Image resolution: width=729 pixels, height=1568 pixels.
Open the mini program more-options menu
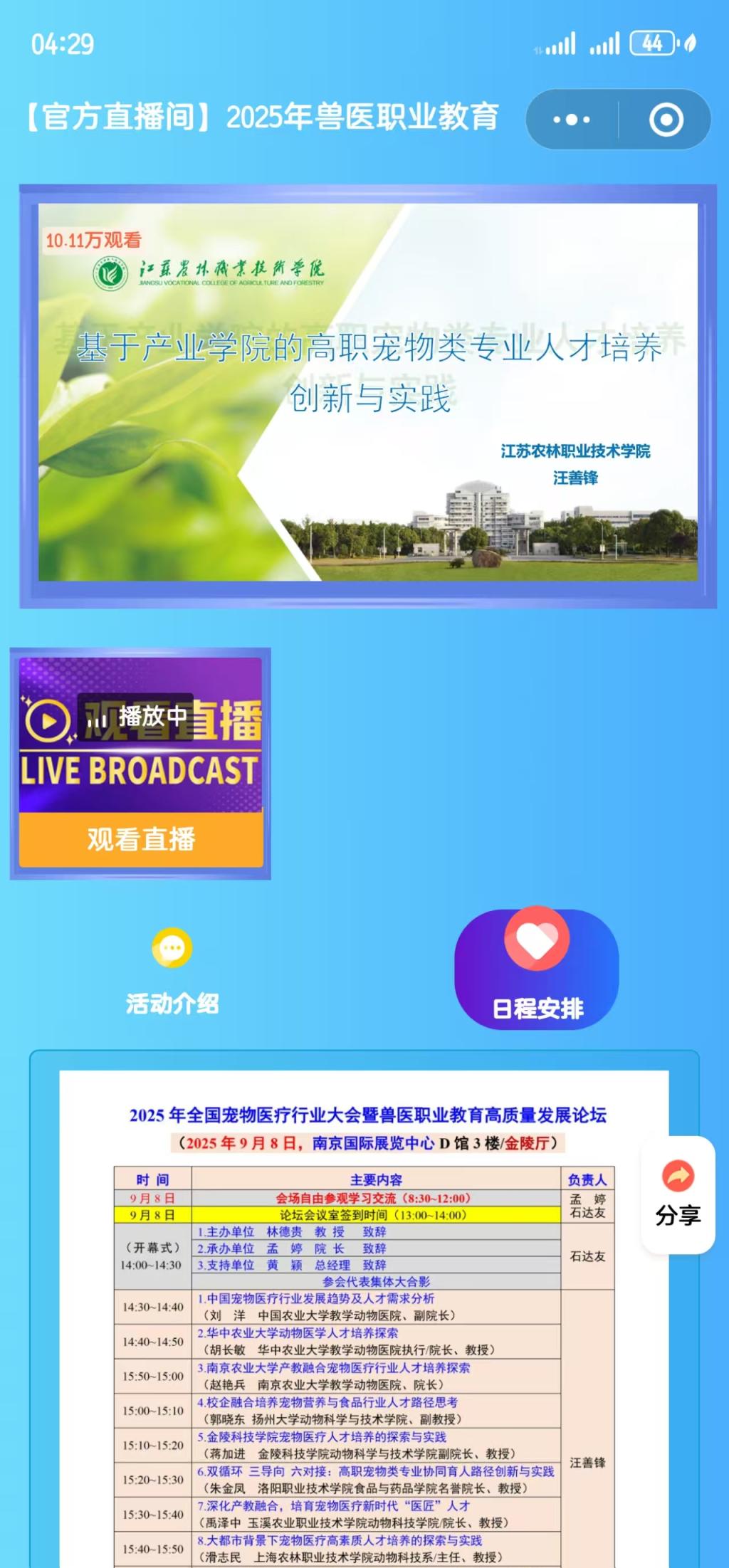(x=572, y=120)
